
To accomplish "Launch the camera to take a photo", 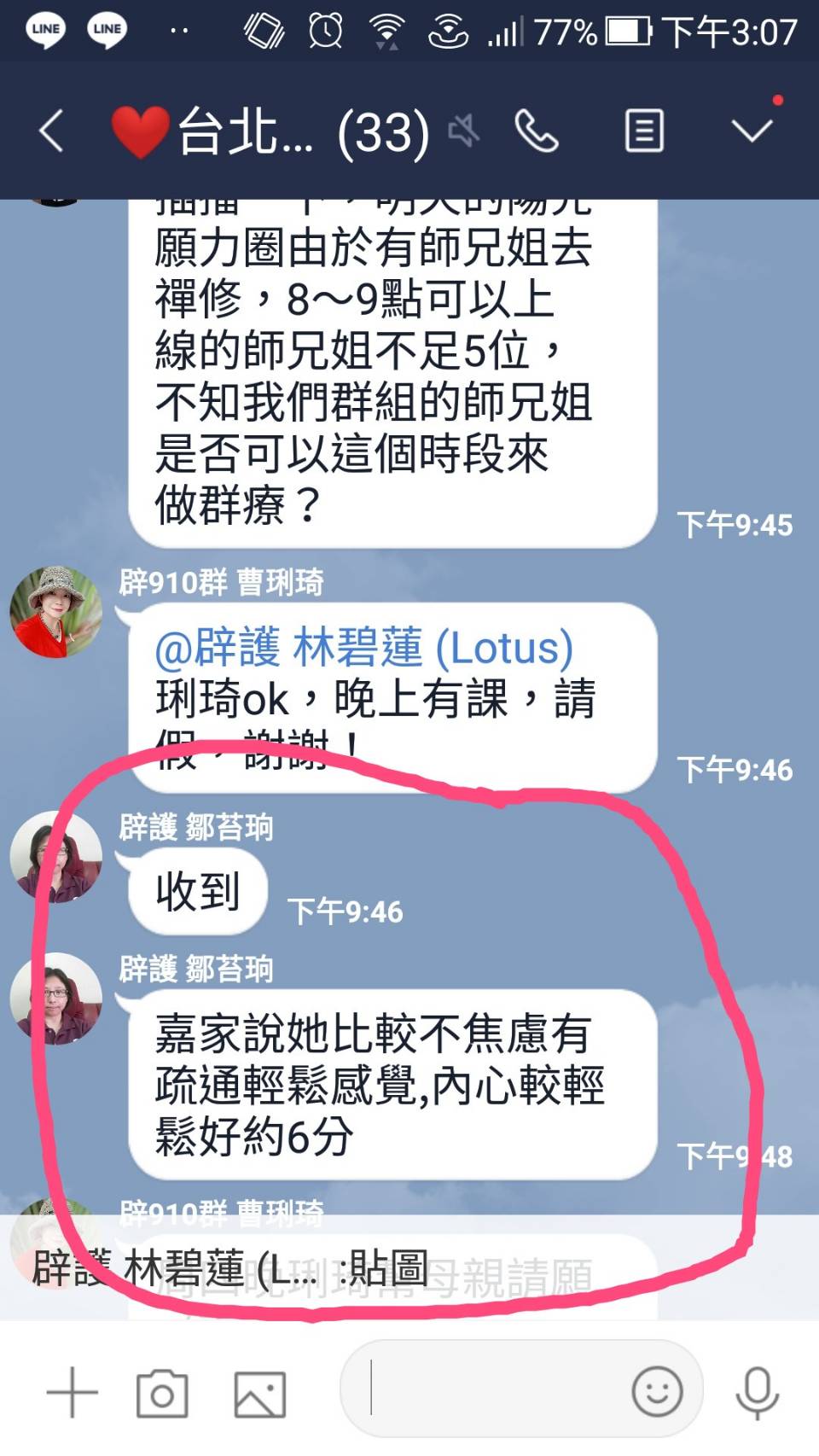I will (x=162, y=1394).
